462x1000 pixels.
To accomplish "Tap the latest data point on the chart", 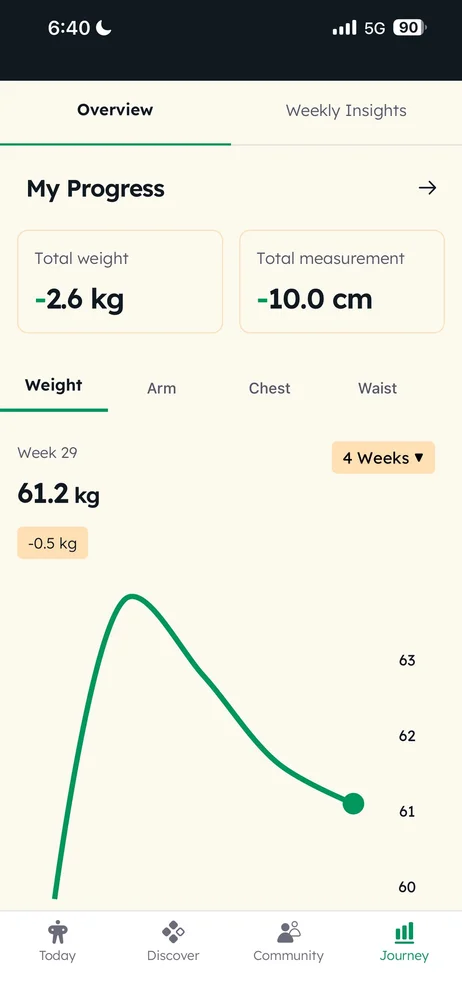I will (x=353, y=804).
